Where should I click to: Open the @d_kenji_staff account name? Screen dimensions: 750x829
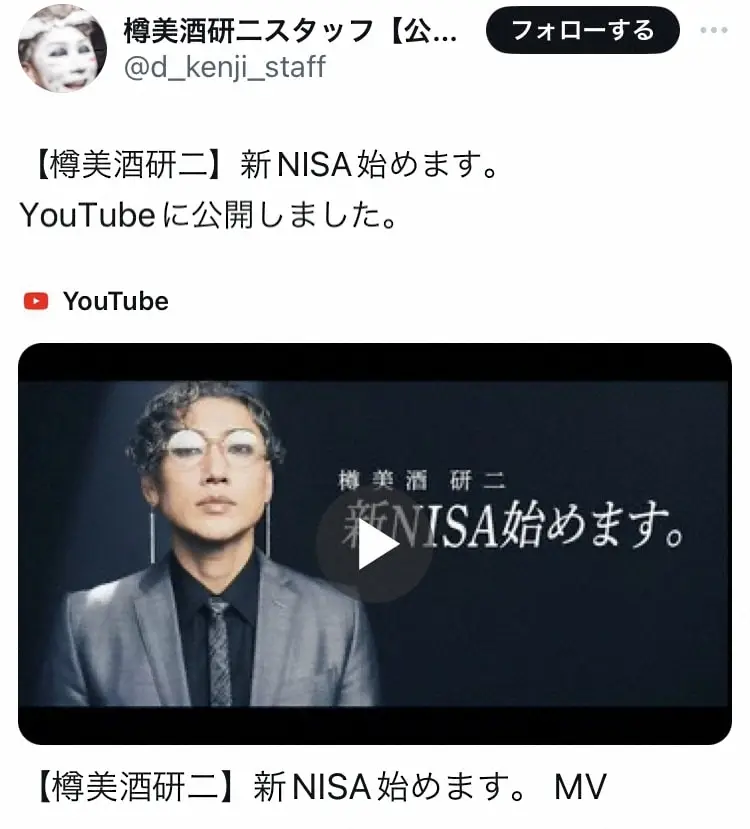pyautogui.click(x=224, y=66)
